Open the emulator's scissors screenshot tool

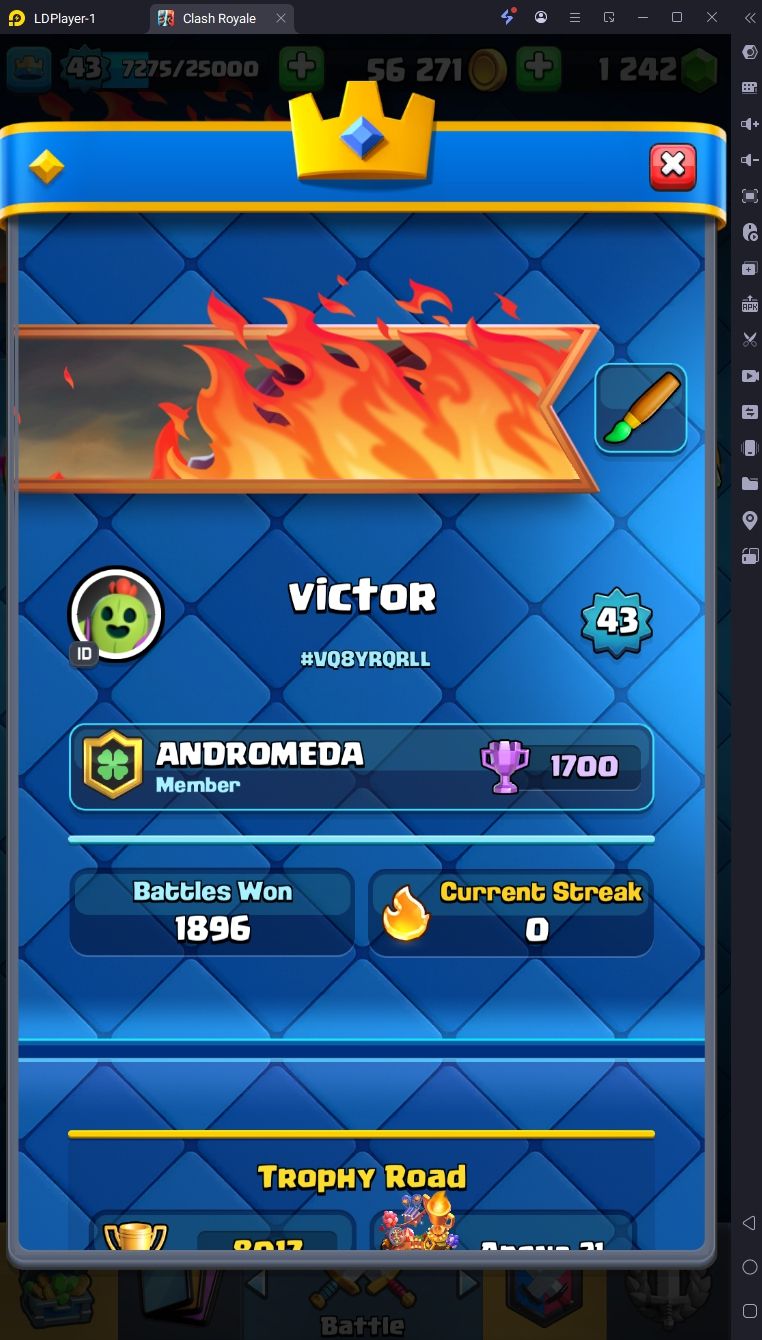(x=749, y=340)
